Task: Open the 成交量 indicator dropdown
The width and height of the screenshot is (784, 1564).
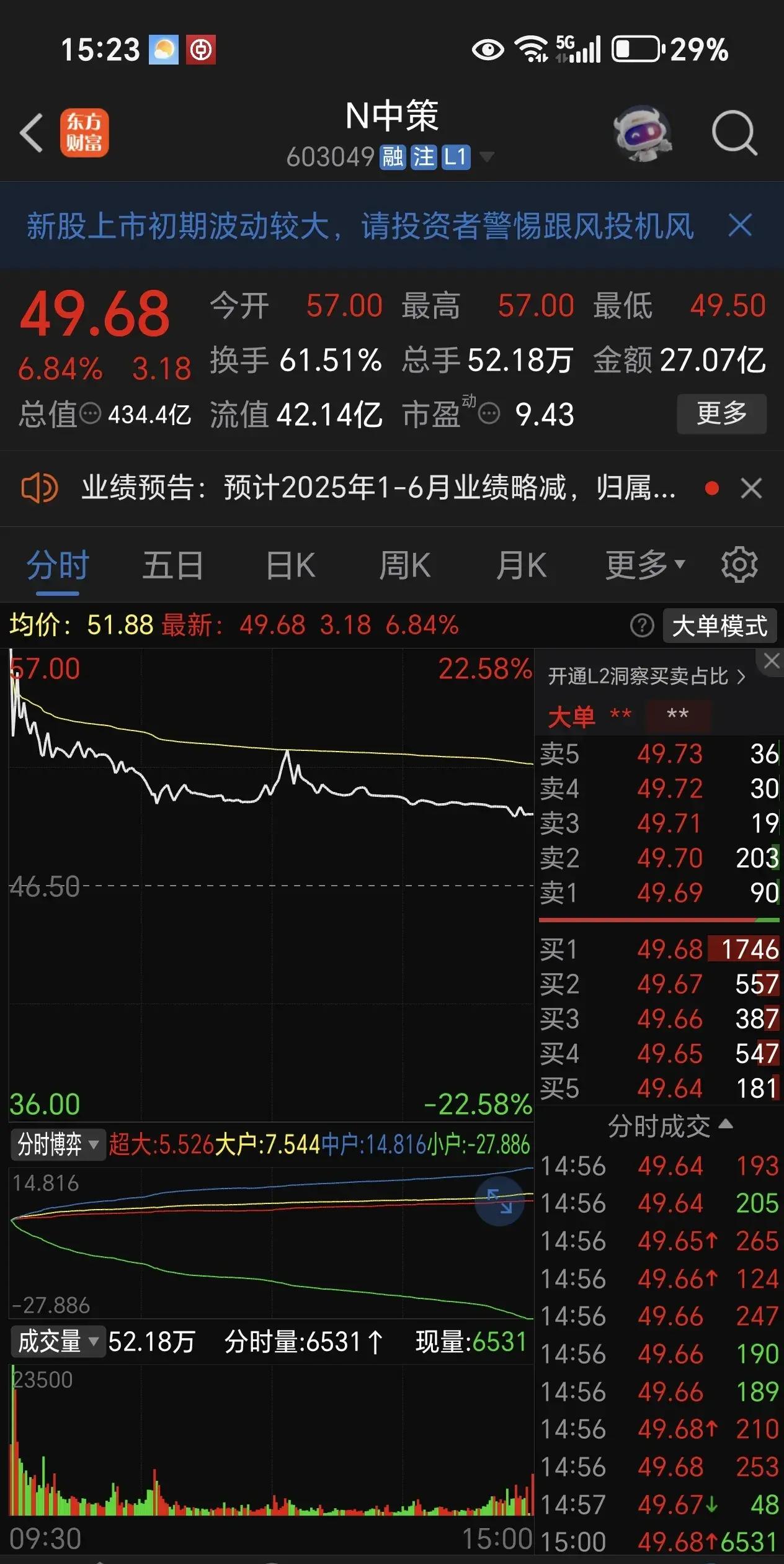Action: coord(58,1341)
